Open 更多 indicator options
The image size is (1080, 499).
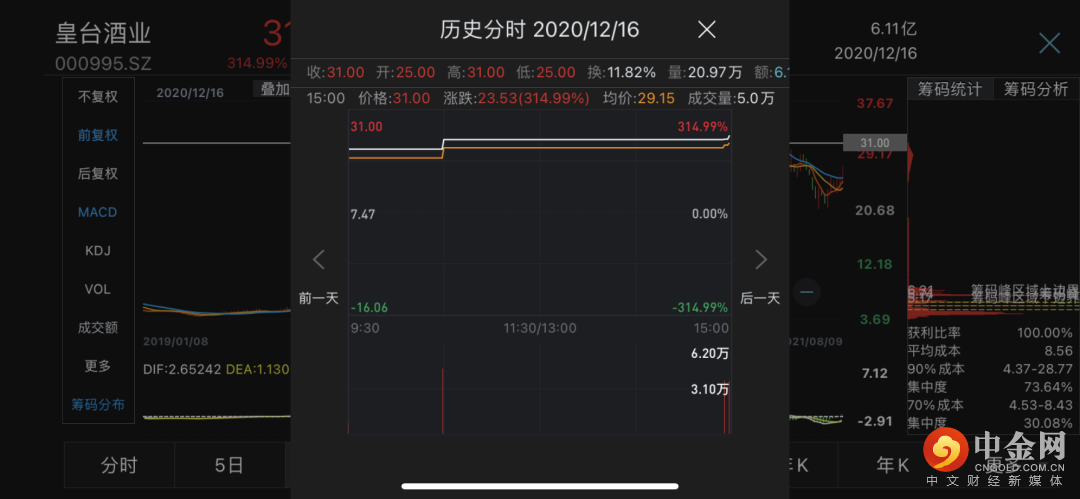coord(98,366)
